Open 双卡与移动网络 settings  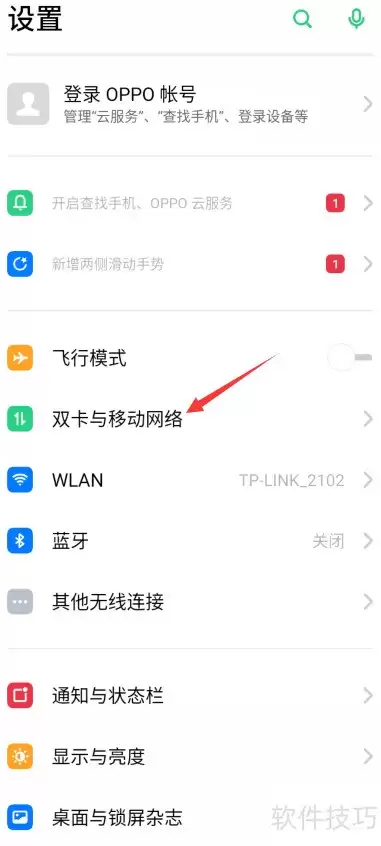coord(190,419)
